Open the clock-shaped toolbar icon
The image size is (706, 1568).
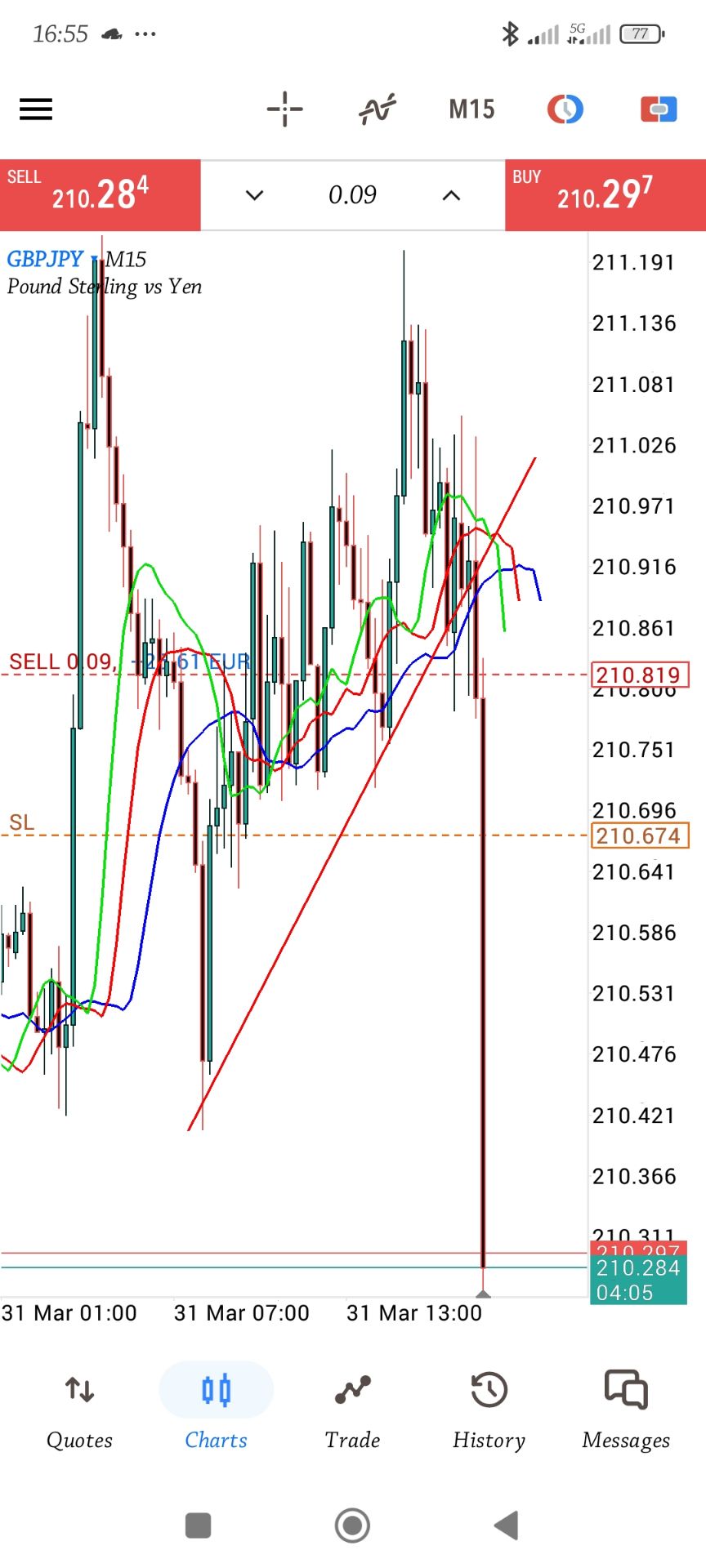565,109
